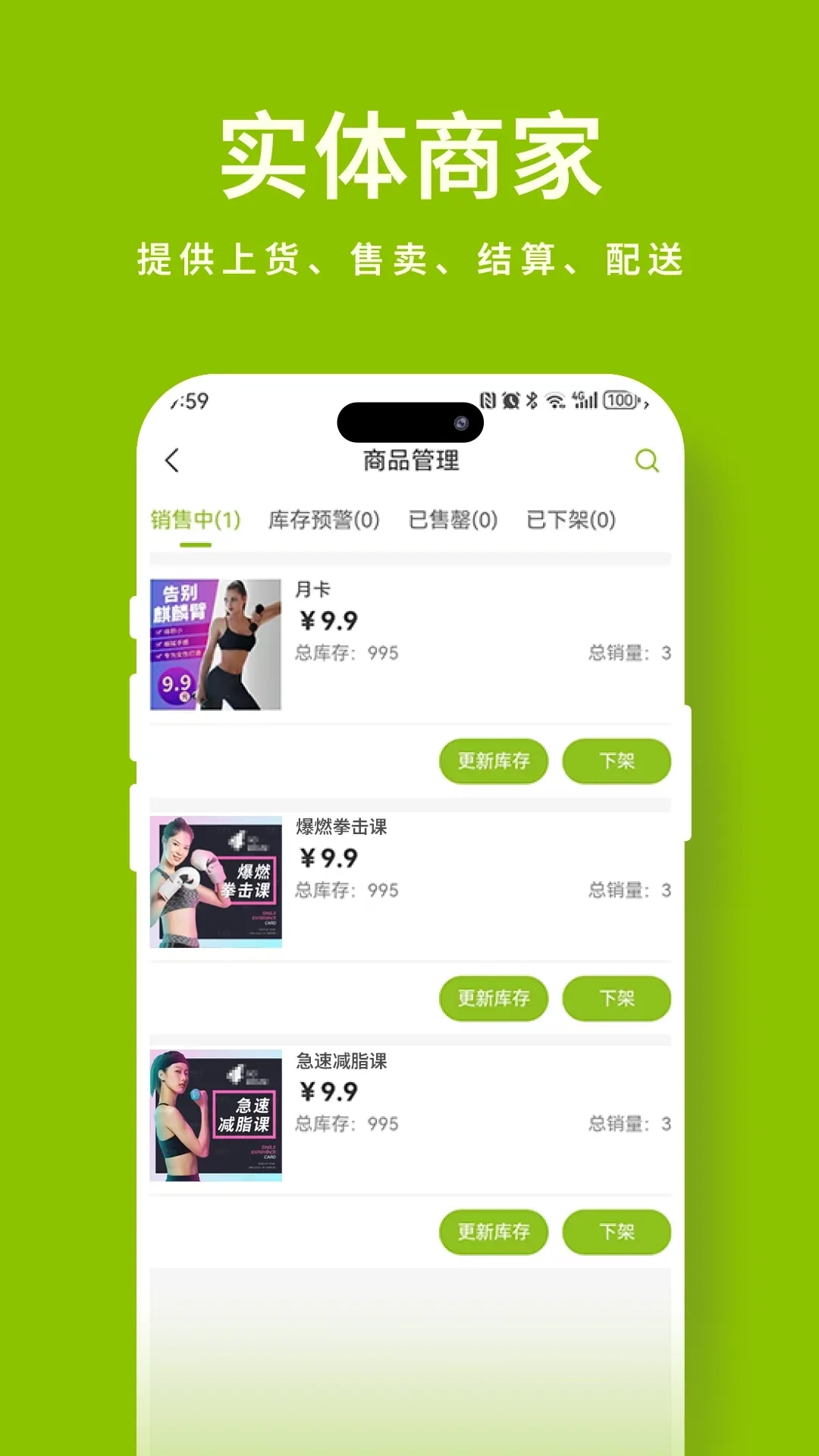Select the Wi-Fi icon in the status bar

point(555,402)
